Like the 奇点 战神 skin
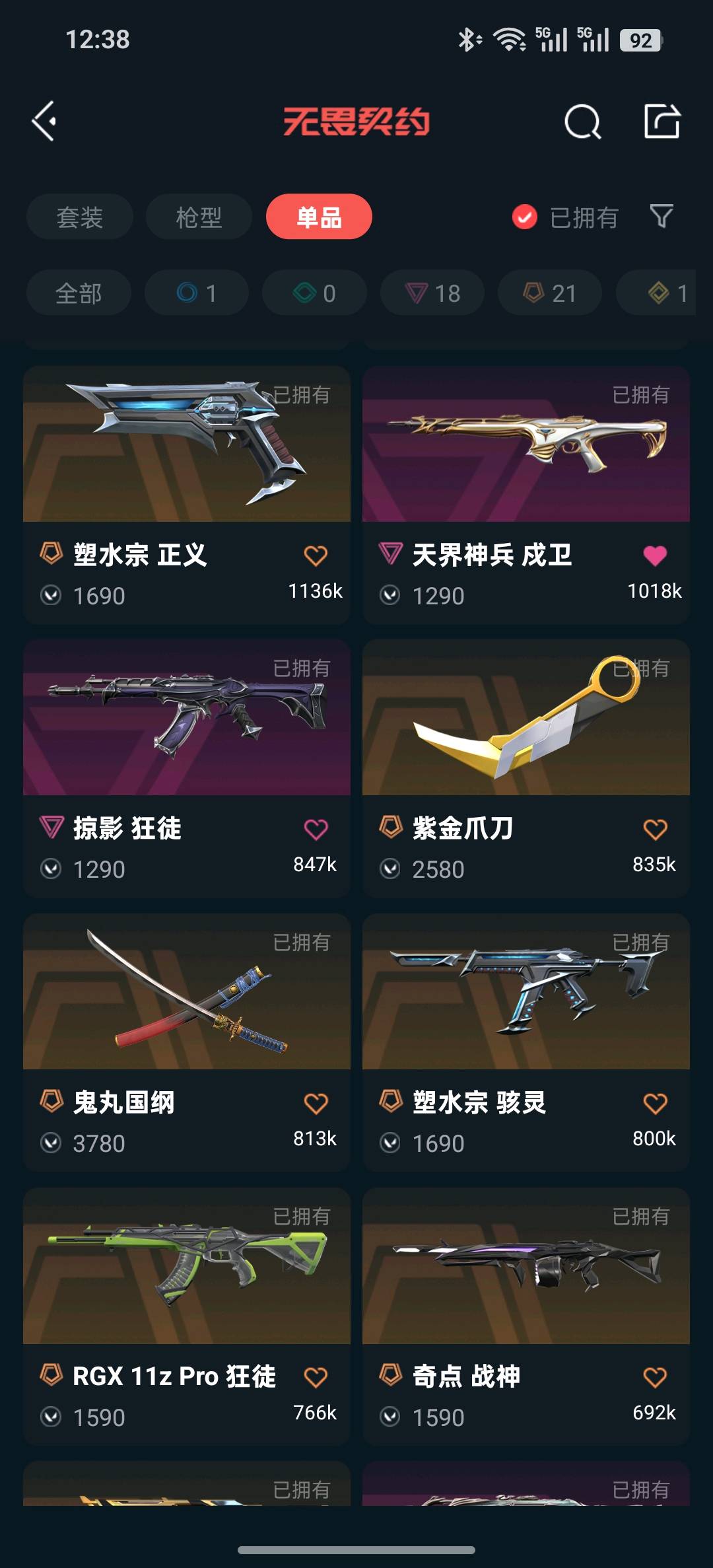Image resolution: width=713 pixels, height=1568 pixels. click(655, 1377)
